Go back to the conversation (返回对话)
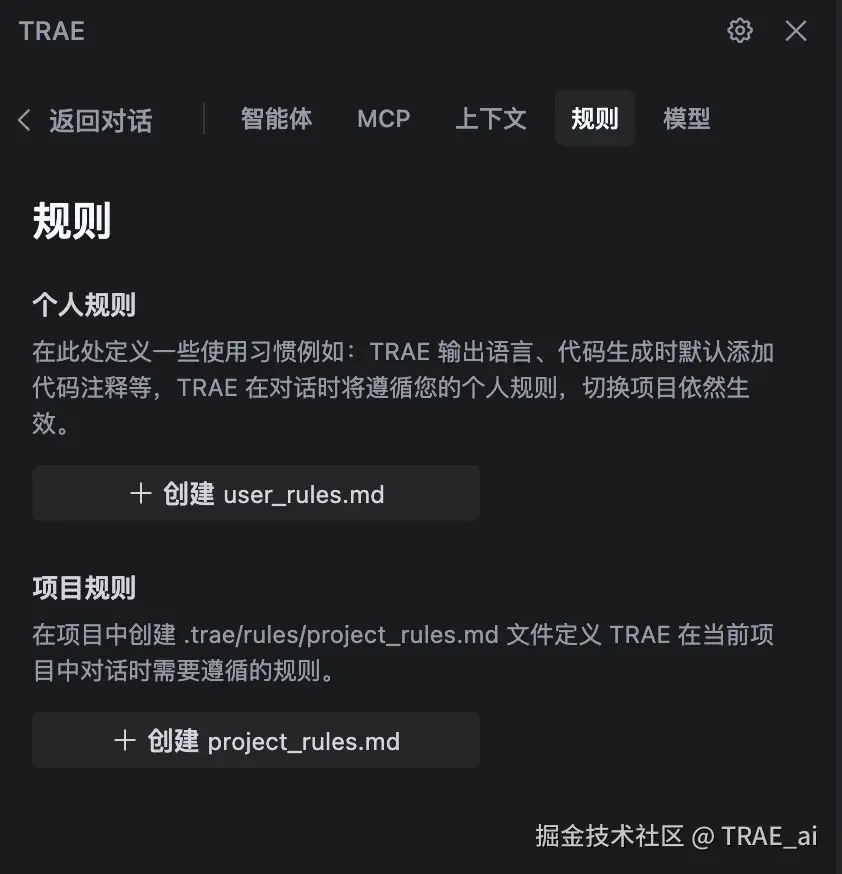 86,121
